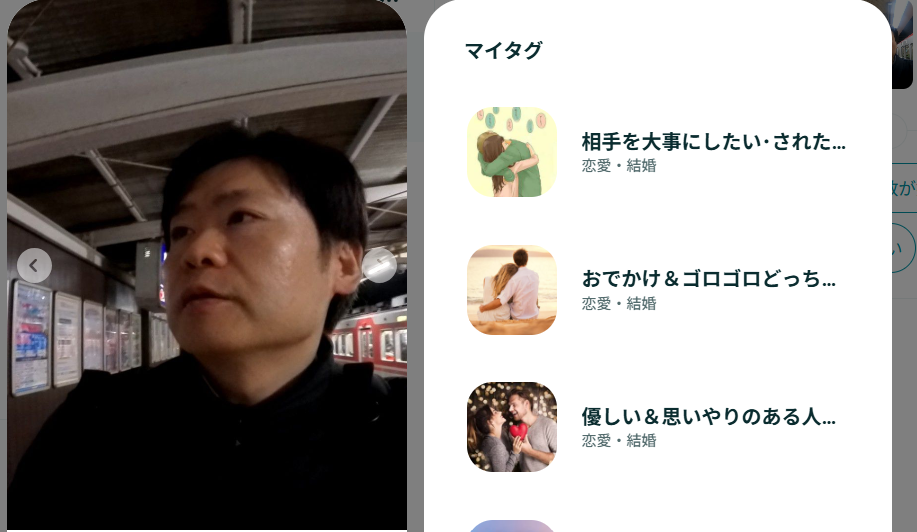Show the next profile photo
This screenshot has height=532, width=917.
pos(379,265)
